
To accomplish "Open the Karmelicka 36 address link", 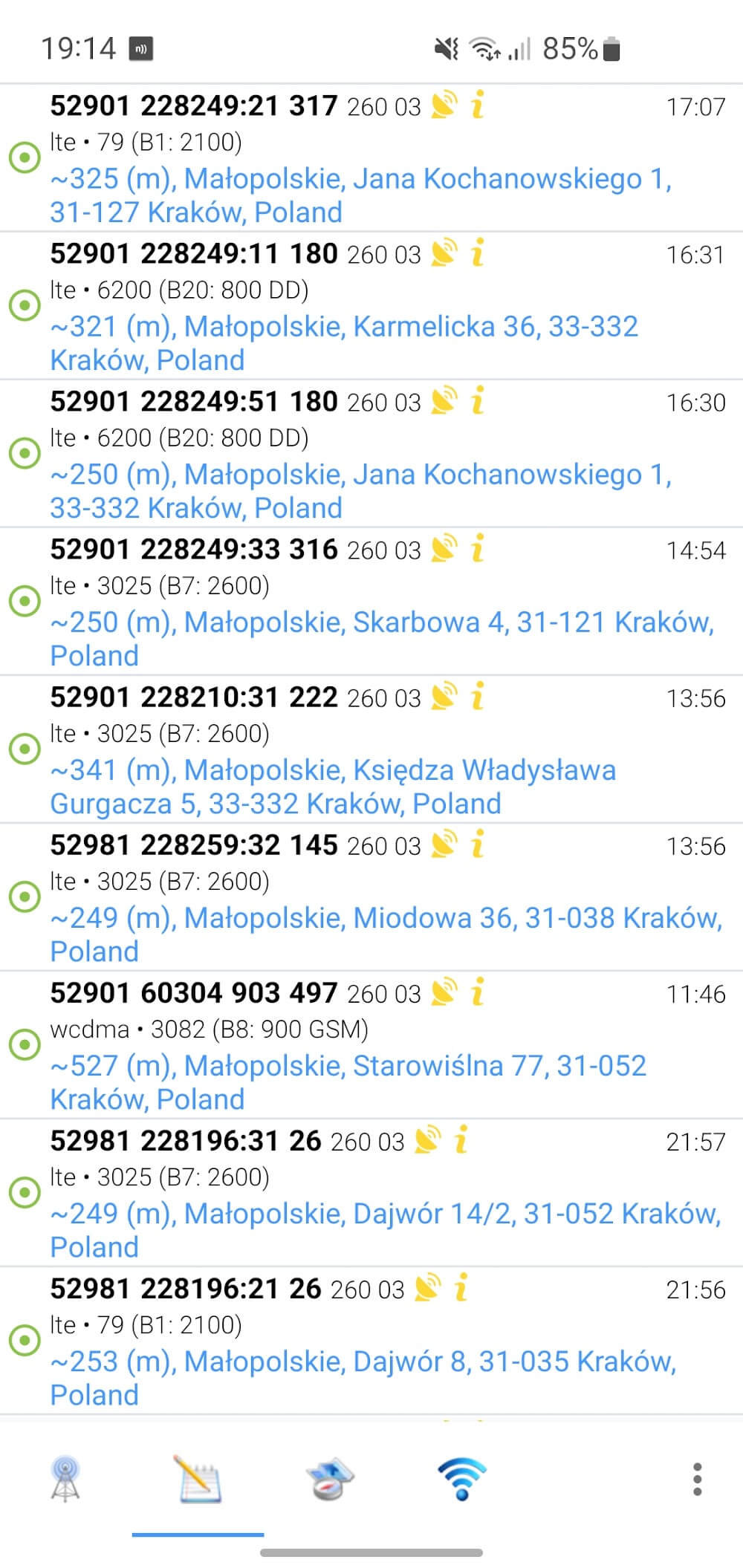I will [343, 343].
